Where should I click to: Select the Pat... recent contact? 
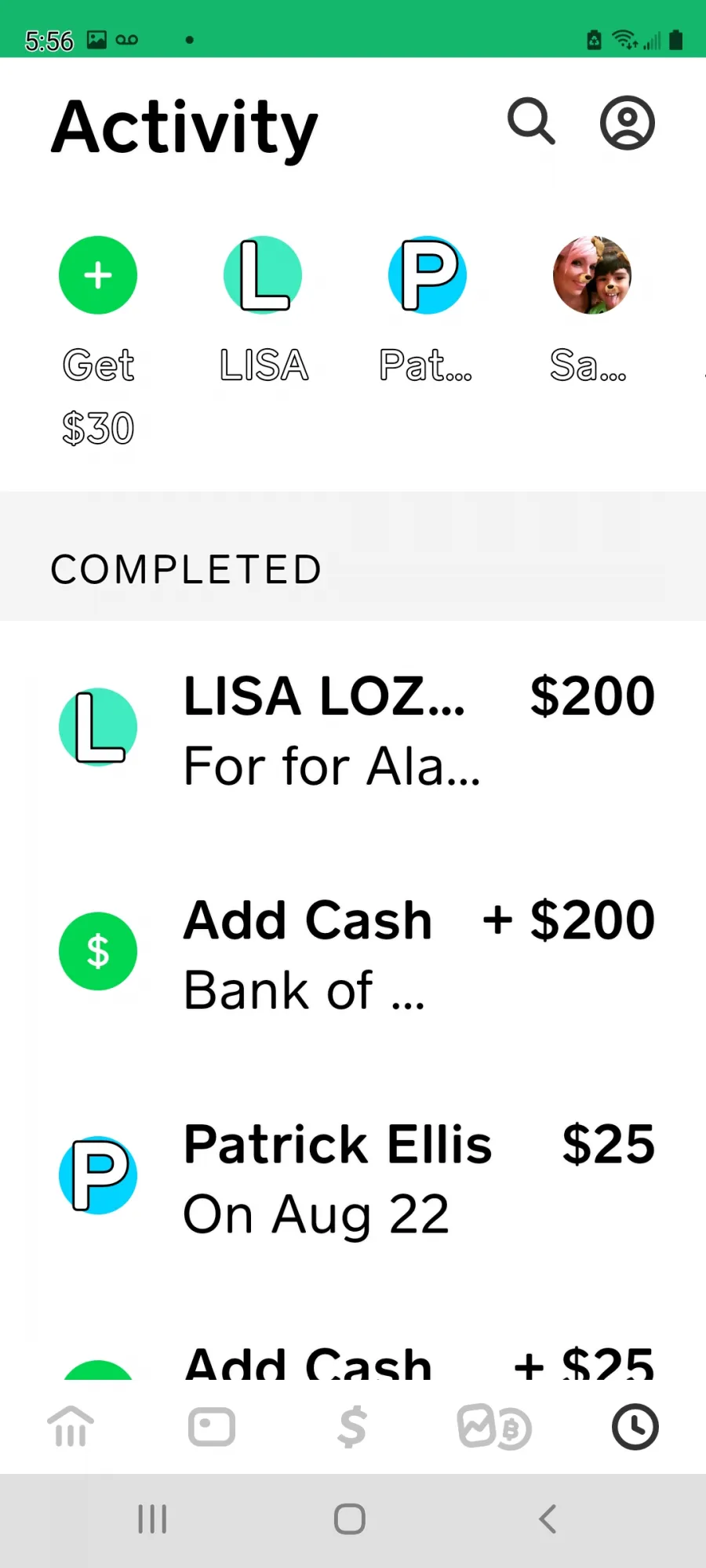click(x=427, y=311)
